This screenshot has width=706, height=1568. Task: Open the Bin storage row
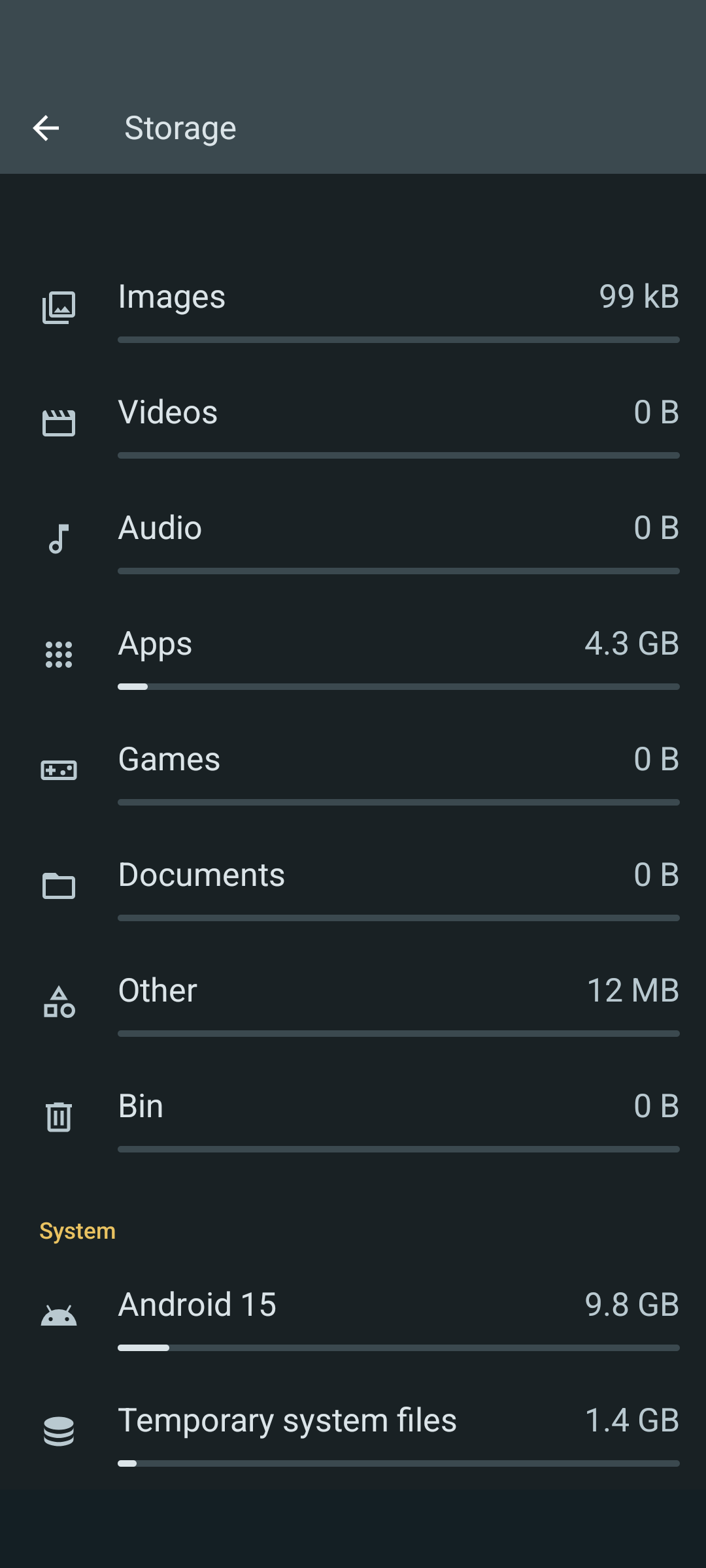click(x=353, y=1118)
